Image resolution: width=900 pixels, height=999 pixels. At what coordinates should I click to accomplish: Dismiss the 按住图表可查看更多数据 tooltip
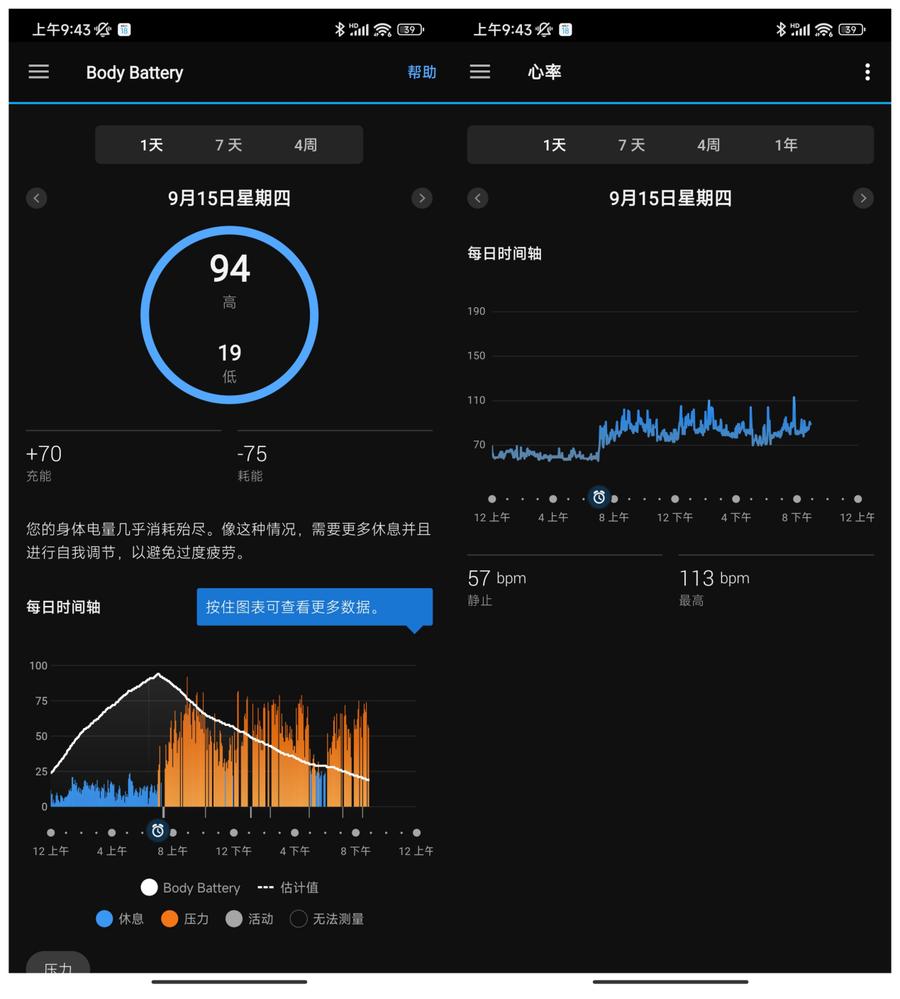point(314,607)
